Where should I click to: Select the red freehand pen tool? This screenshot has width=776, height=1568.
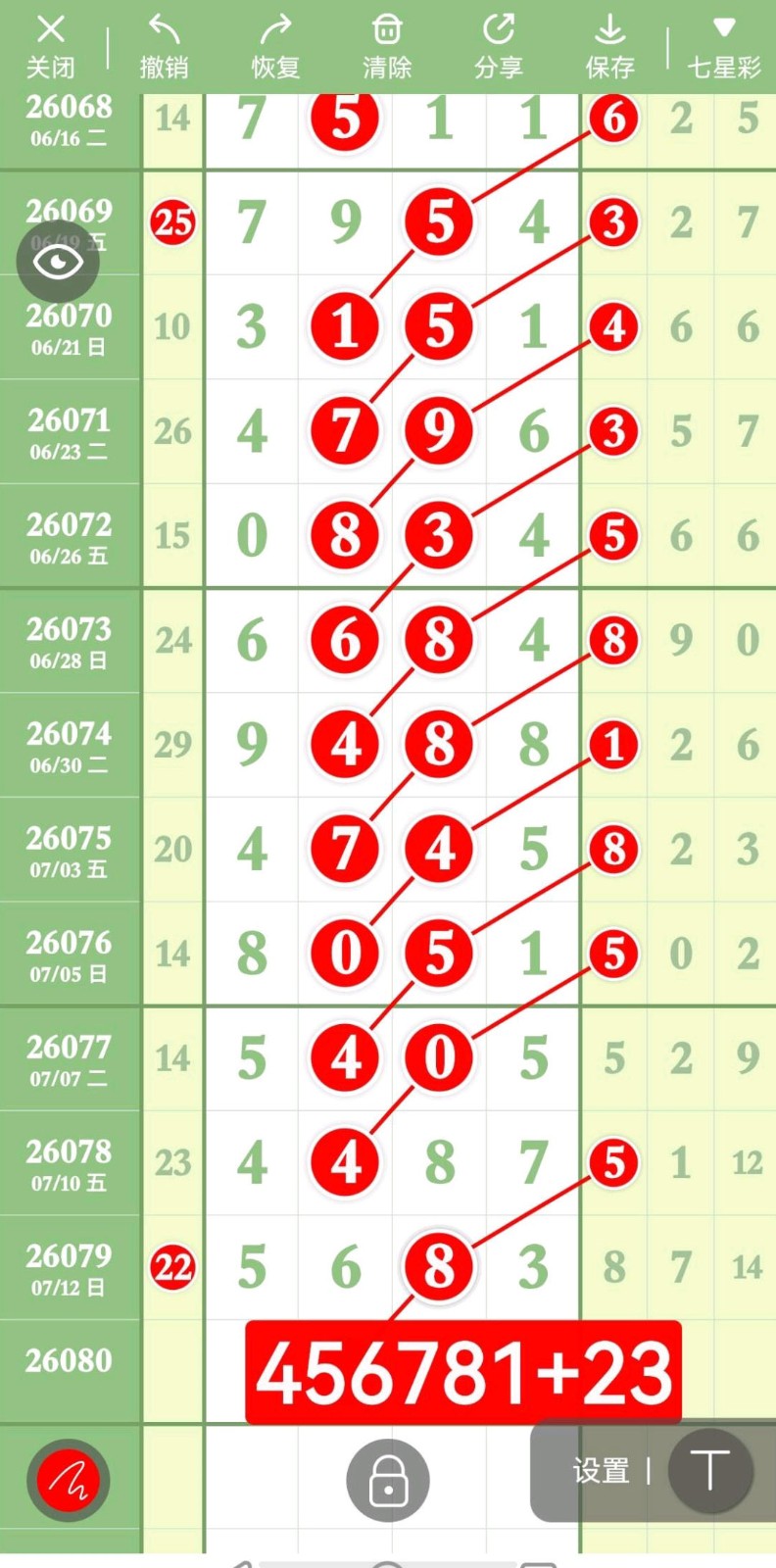pyautogui.click(x=68, y=1480)
